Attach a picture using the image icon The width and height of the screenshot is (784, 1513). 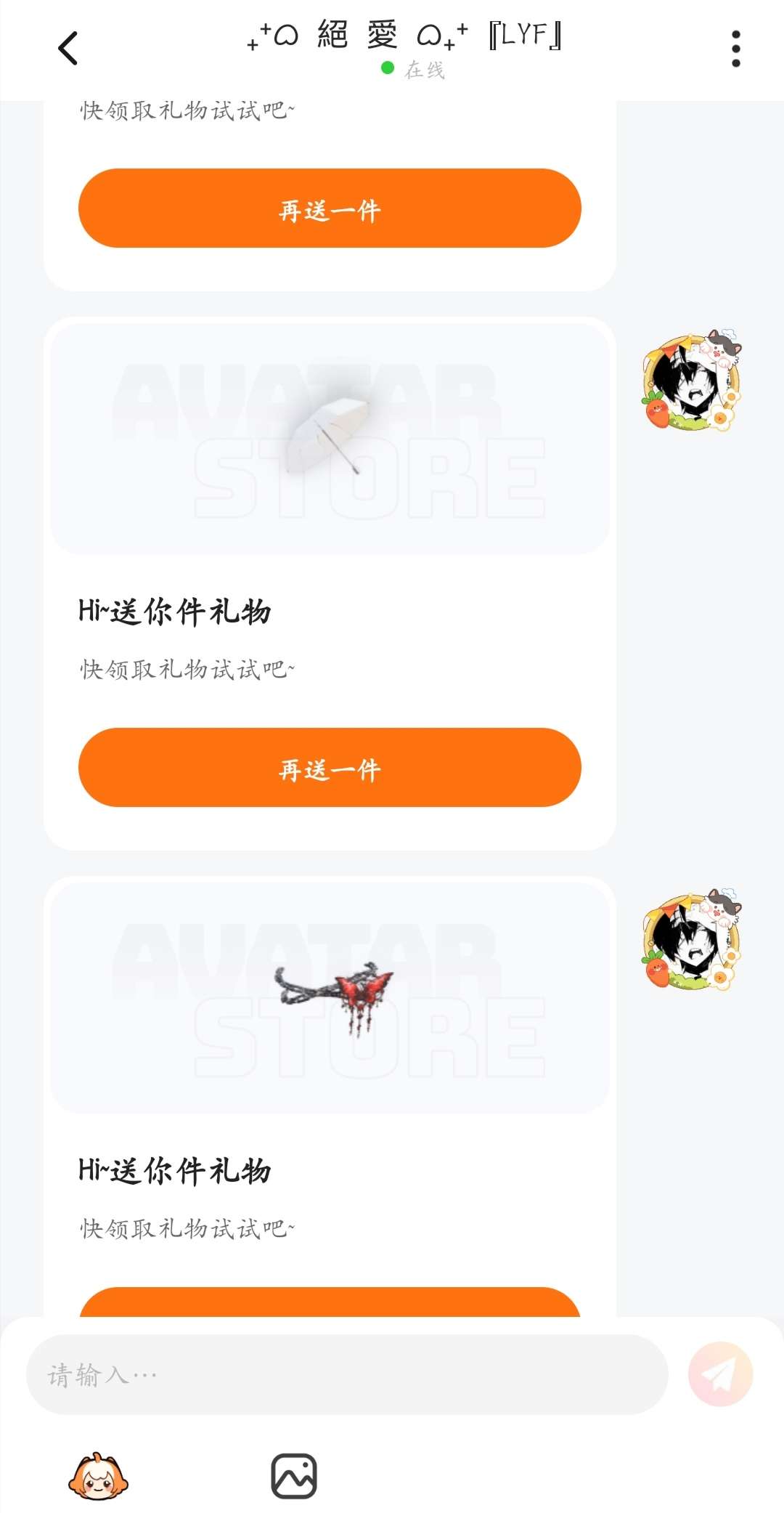click(294, 1476)
